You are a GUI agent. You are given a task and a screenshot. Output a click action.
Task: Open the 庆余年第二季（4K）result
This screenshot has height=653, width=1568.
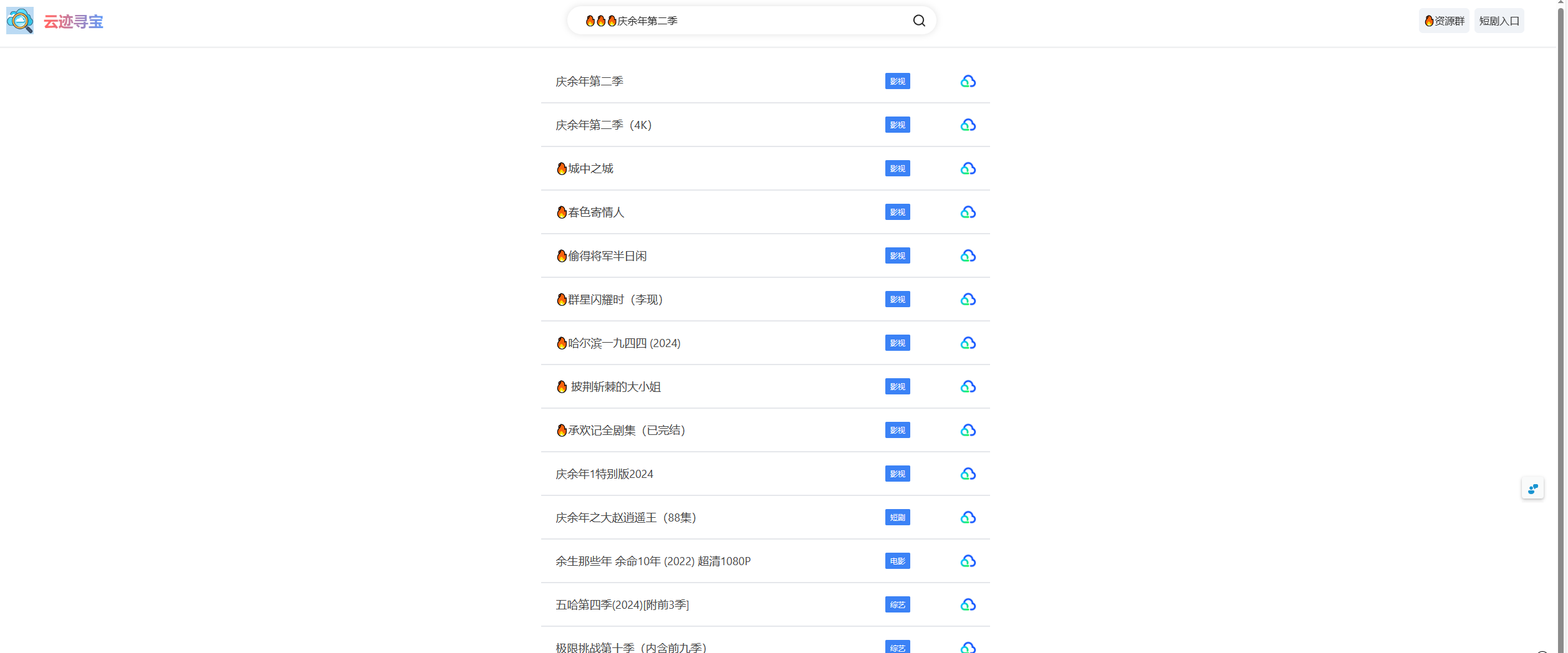pos(604,125)
